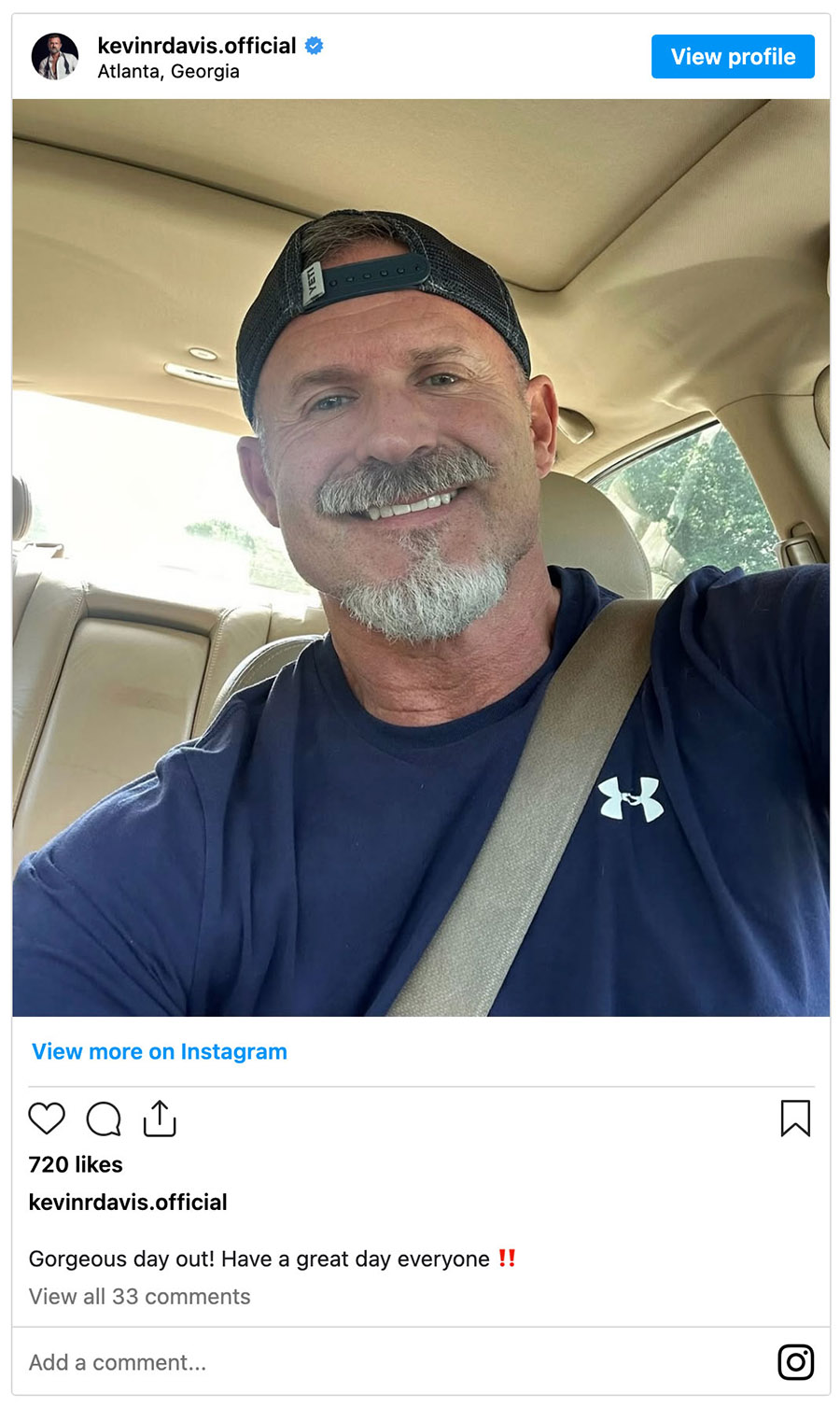Screen dimensions: 840x1407
Task: Open kevinrdavis.official profile avatar
Action: point(55,56)
